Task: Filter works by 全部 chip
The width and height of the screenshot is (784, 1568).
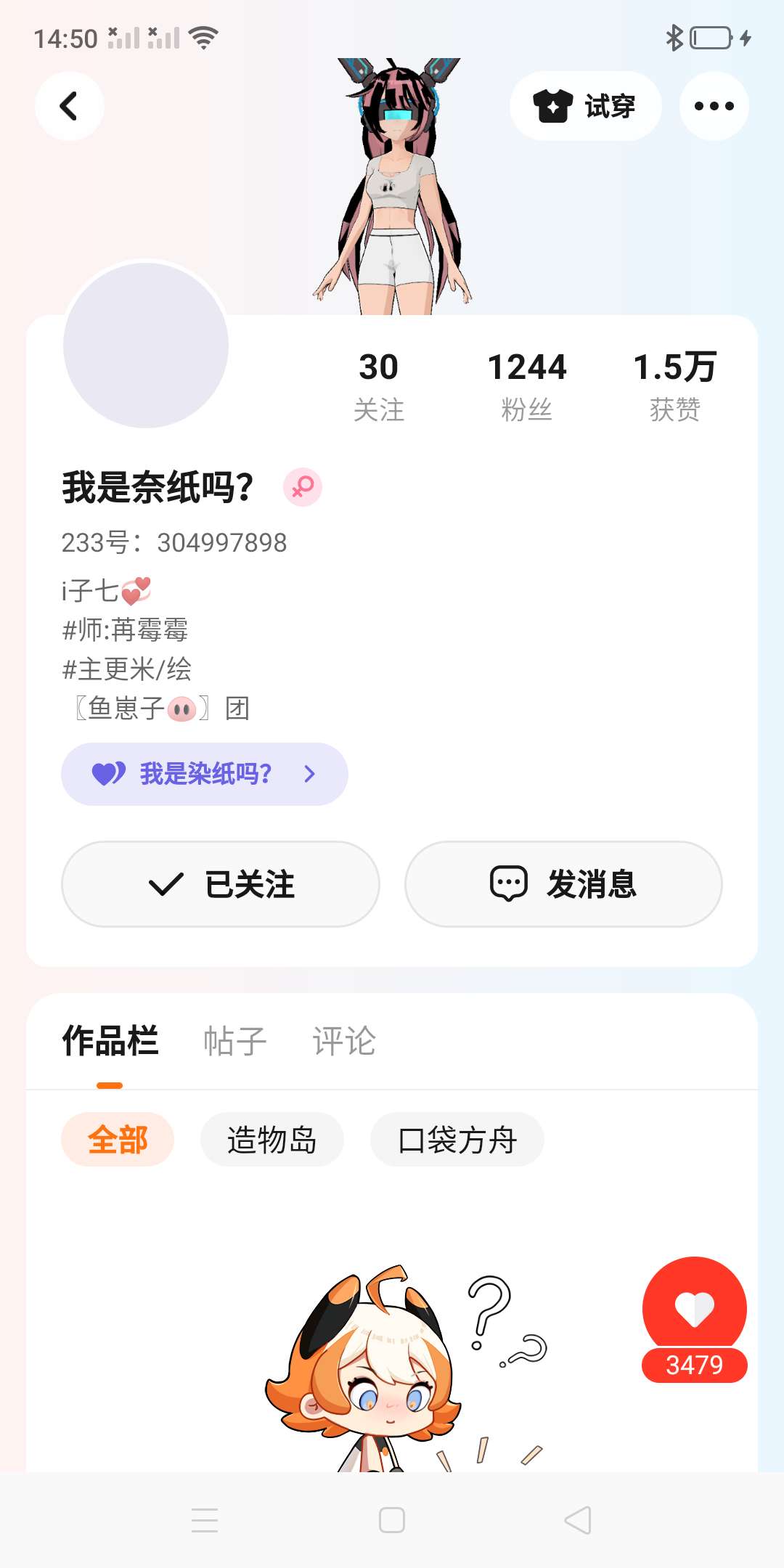Action: [x=118, y=1140]
